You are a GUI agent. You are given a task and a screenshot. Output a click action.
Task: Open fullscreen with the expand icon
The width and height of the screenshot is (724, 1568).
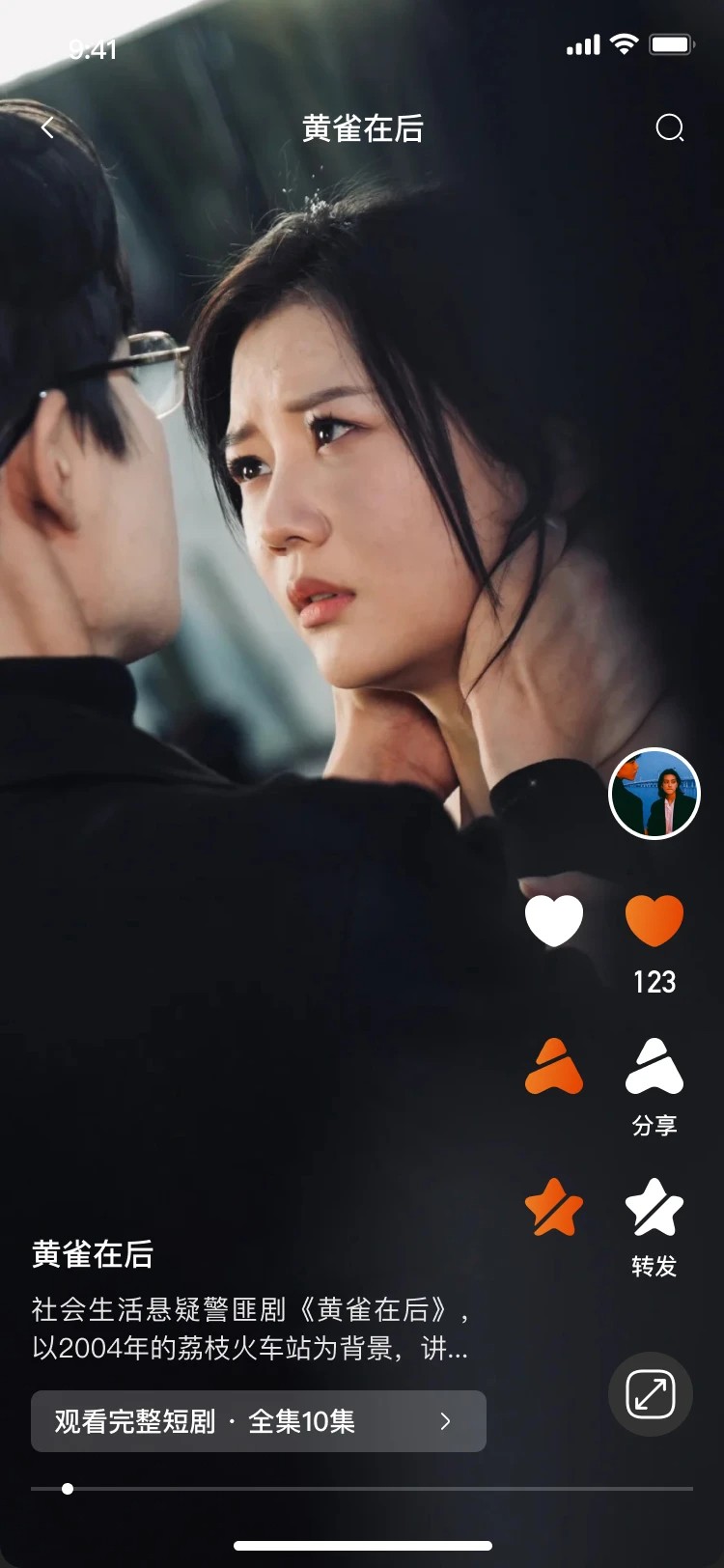(651, 1396)
